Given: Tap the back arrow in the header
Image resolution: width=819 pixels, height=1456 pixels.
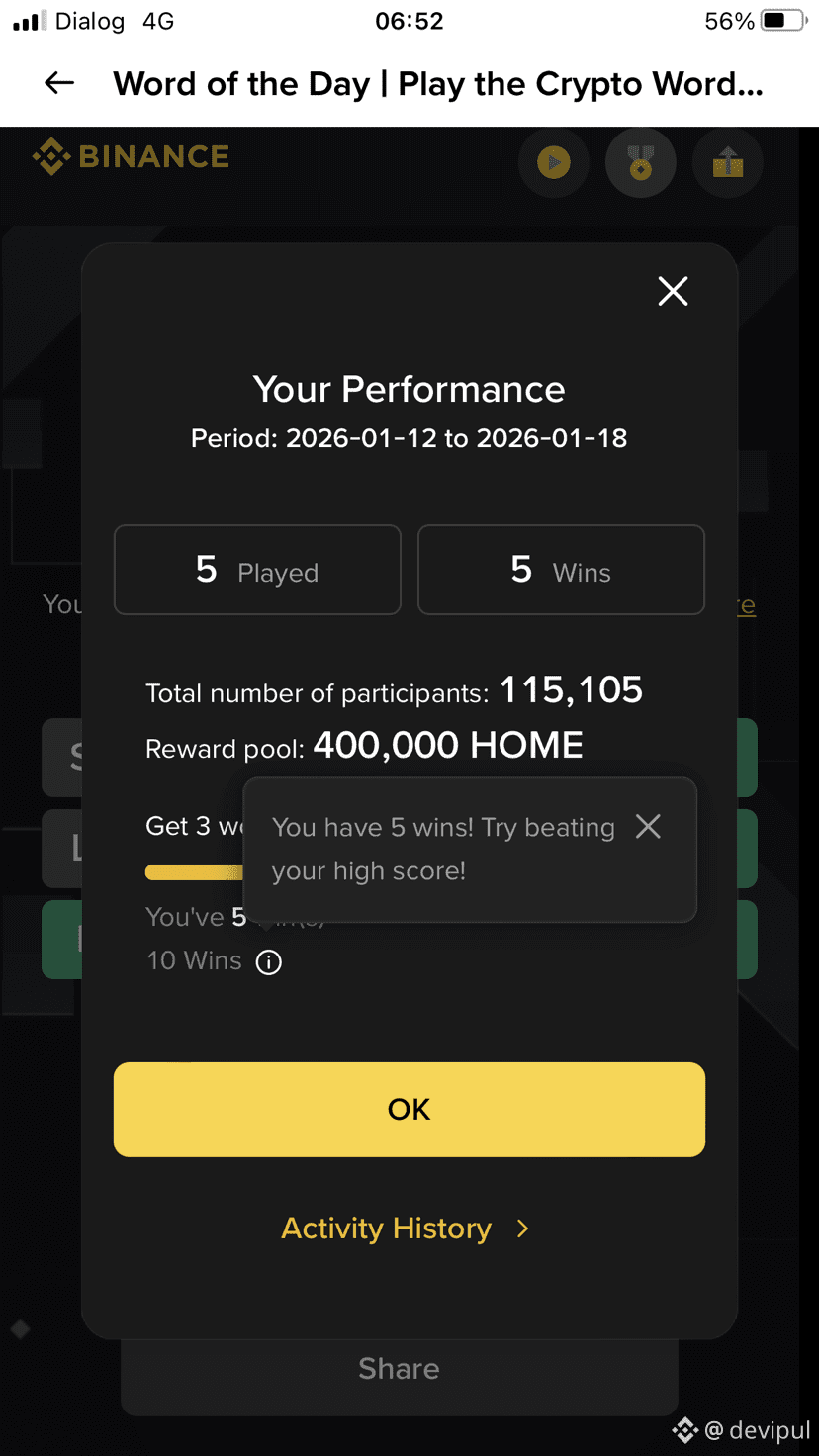Looking at the screenshot, I should point(59,84).
